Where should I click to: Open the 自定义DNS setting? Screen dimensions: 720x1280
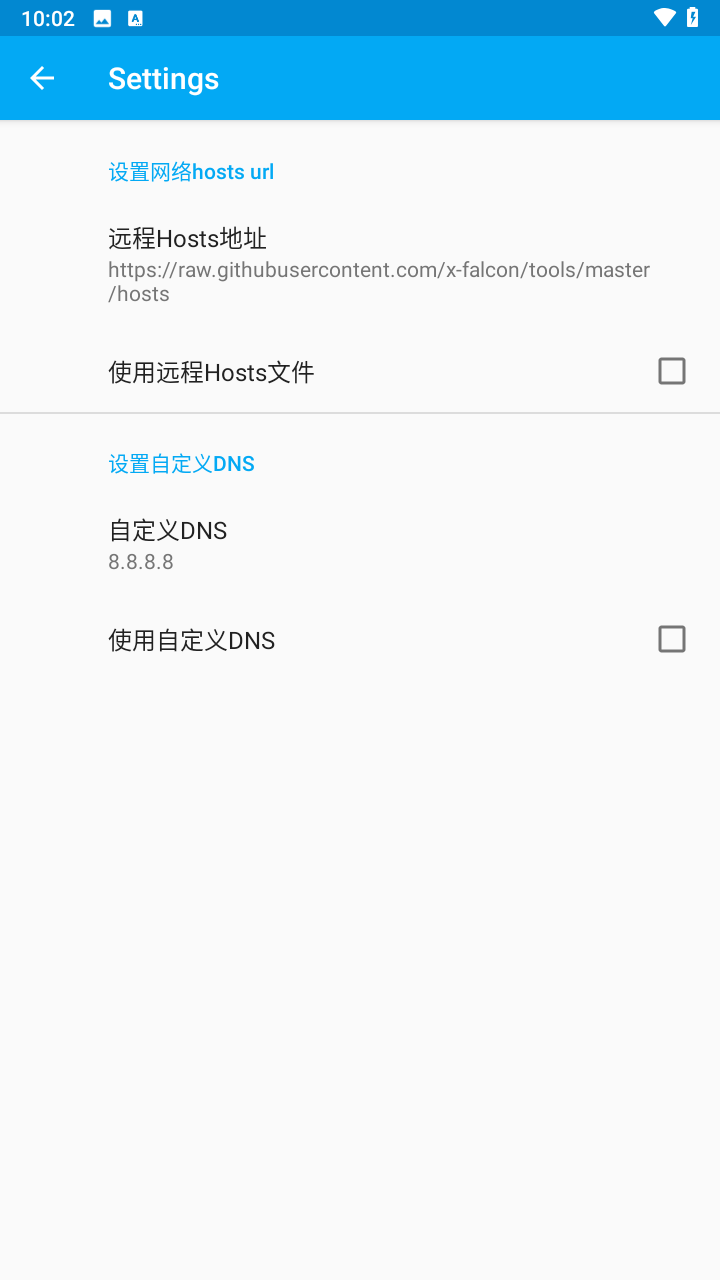click(360, 544)
